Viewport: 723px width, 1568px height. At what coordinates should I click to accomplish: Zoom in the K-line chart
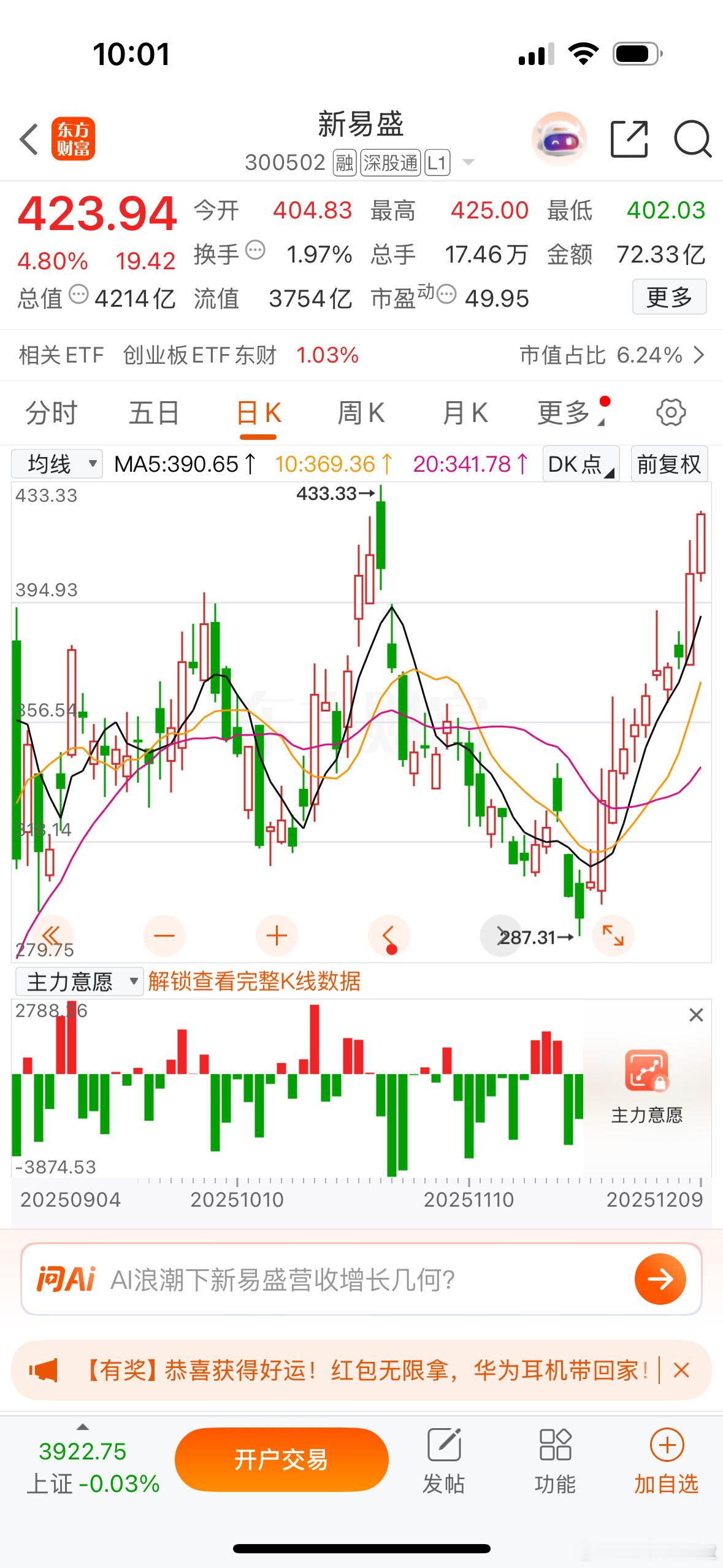click(x=277, y=936)
